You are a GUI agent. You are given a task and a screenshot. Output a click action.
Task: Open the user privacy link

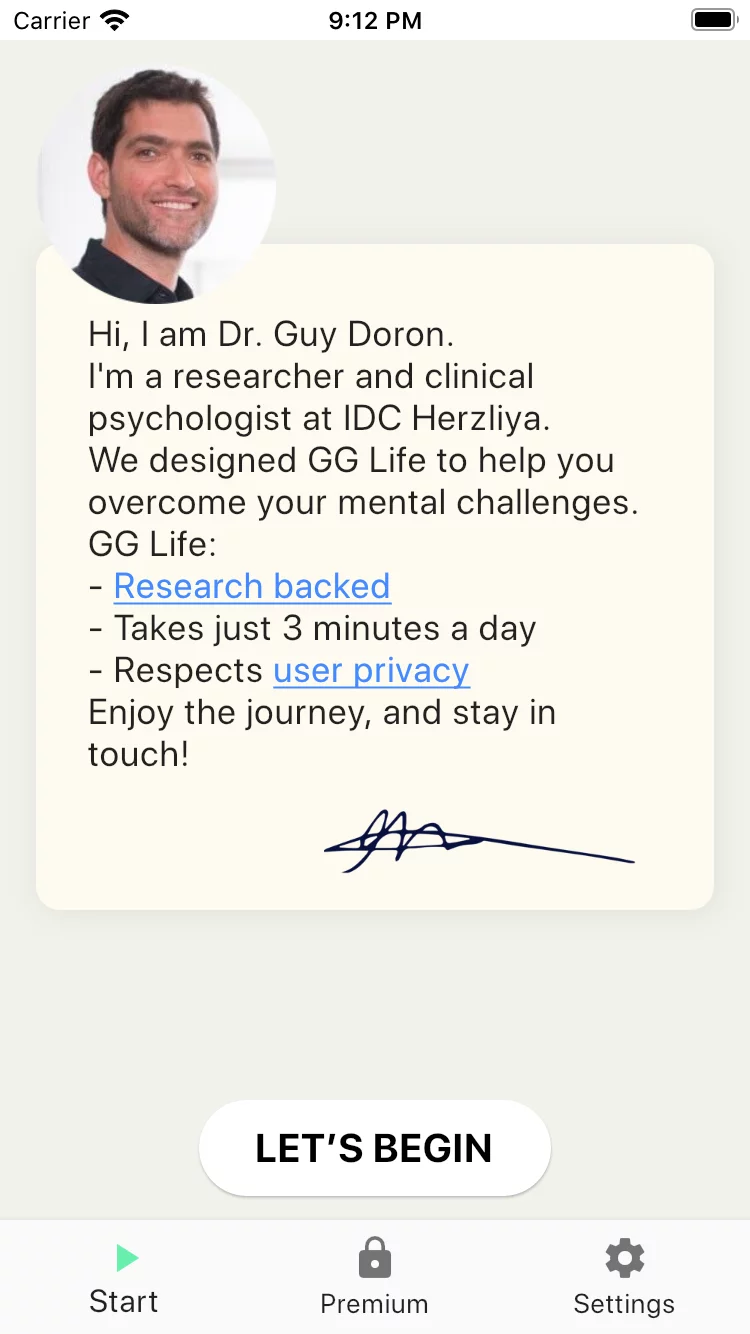(371, 670)
